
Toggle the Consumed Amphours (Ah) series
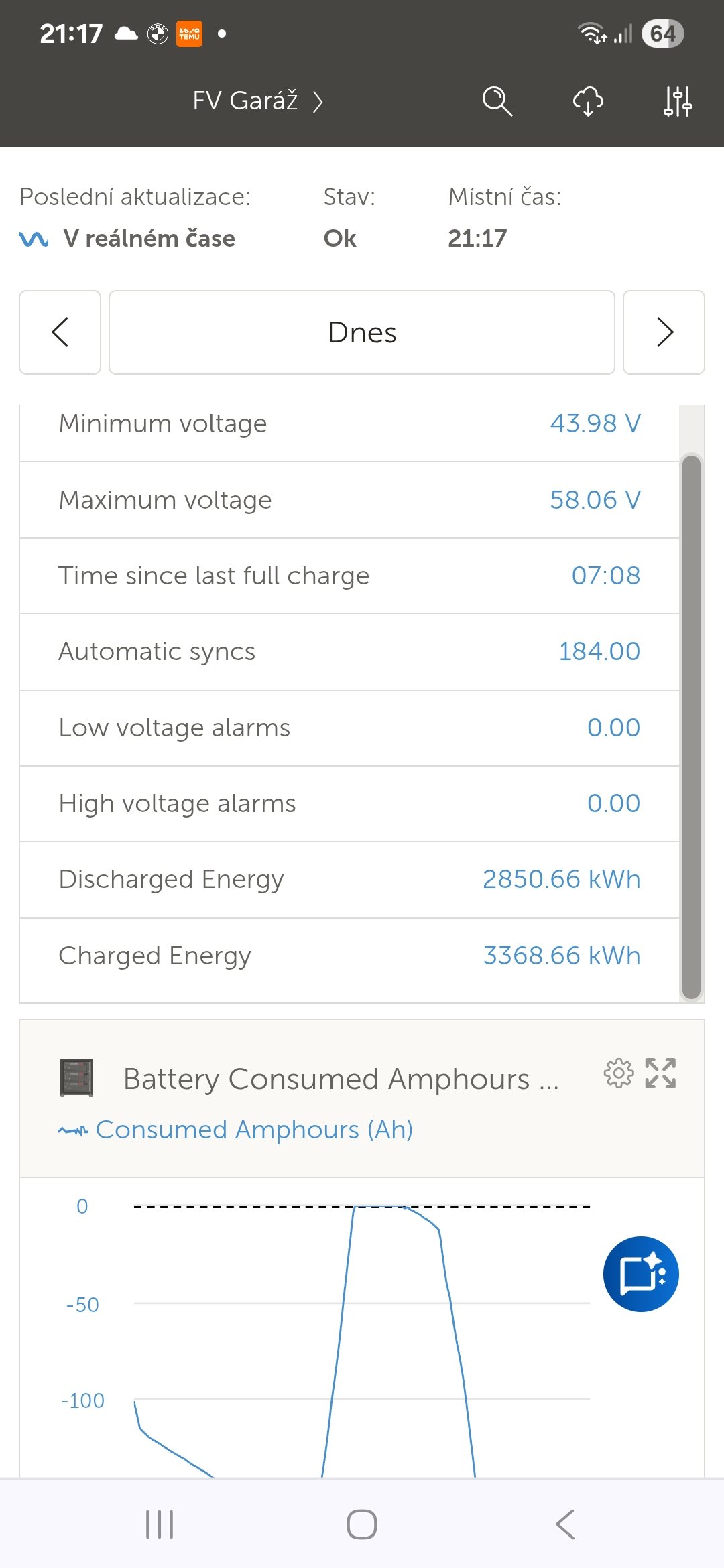click(x=253, y=1130)
